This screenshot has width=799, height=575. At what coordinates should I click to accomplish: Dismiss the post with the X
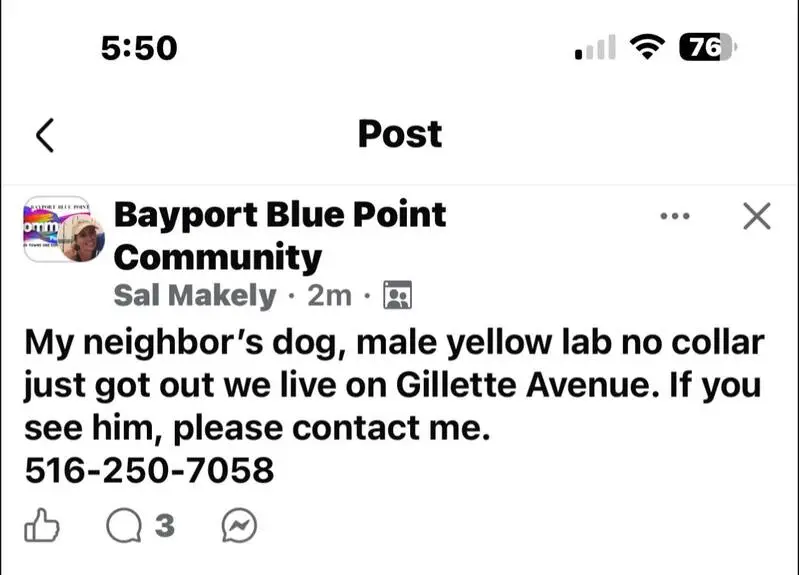pyautogui.click(x=757, y=216)
